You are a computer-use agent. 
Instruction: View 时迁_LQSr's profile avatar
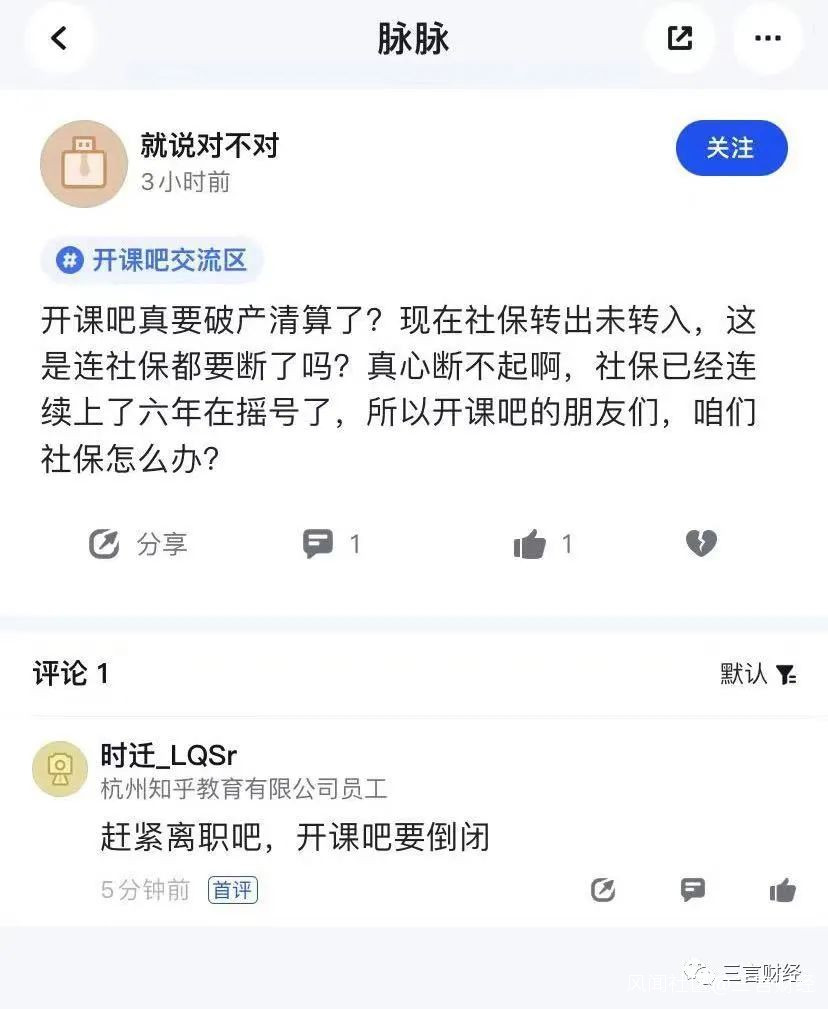60,769
